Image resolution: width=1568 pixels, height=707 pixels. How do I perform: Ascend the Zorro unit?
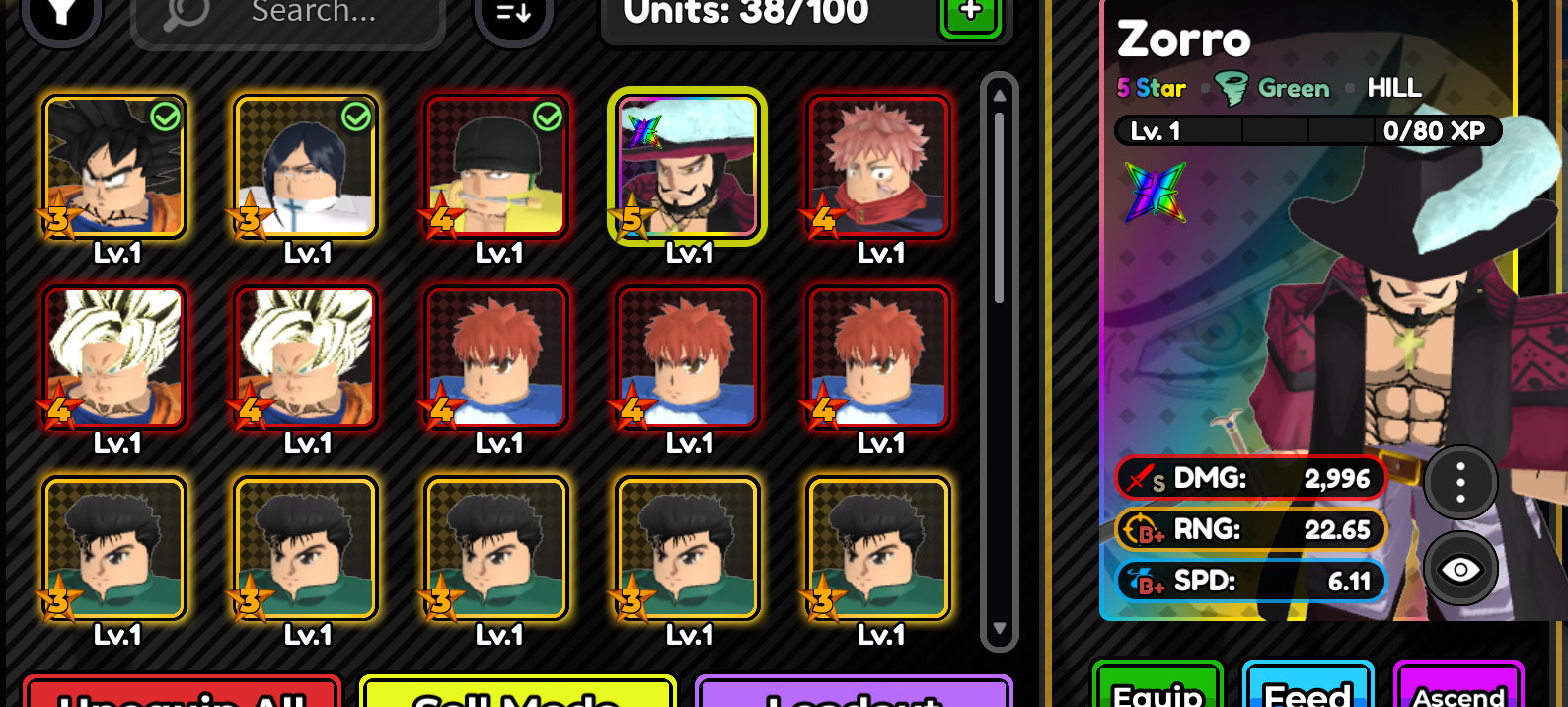[x=1458, y=689]
